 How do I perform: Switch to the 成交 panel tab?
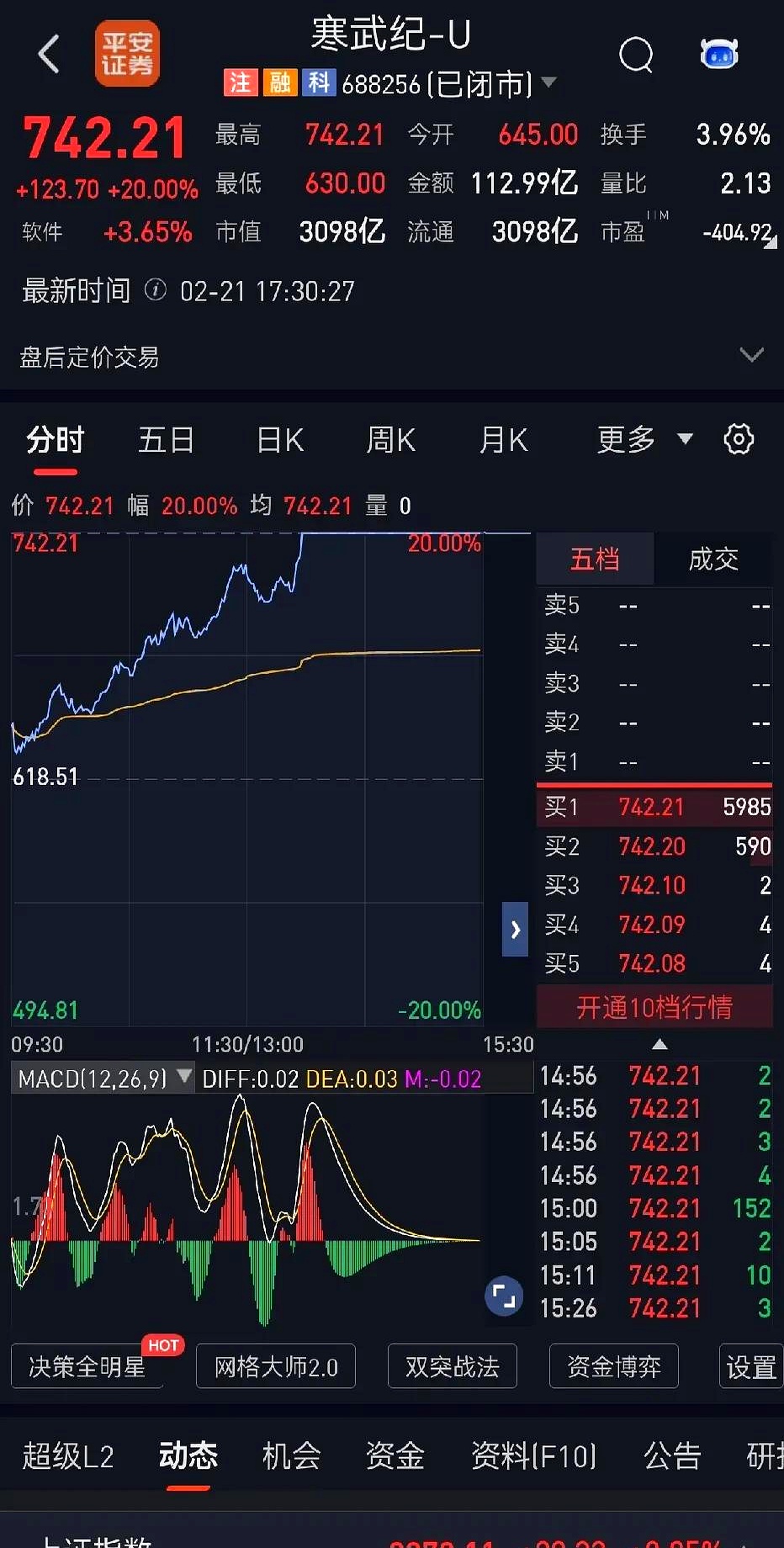(x=713, y=559)
